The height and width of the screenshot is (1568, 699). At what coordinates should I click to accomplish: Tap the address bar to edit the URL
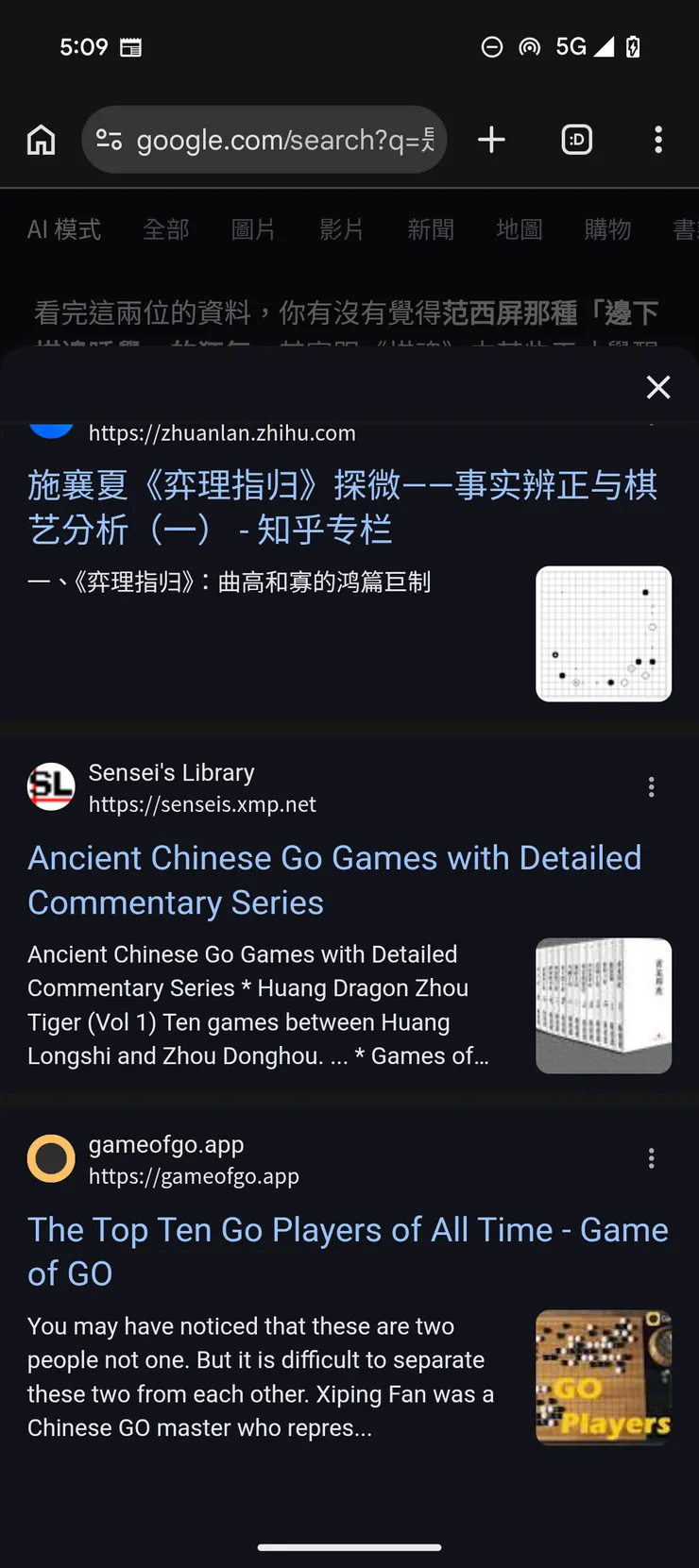(x=283, y=139)
